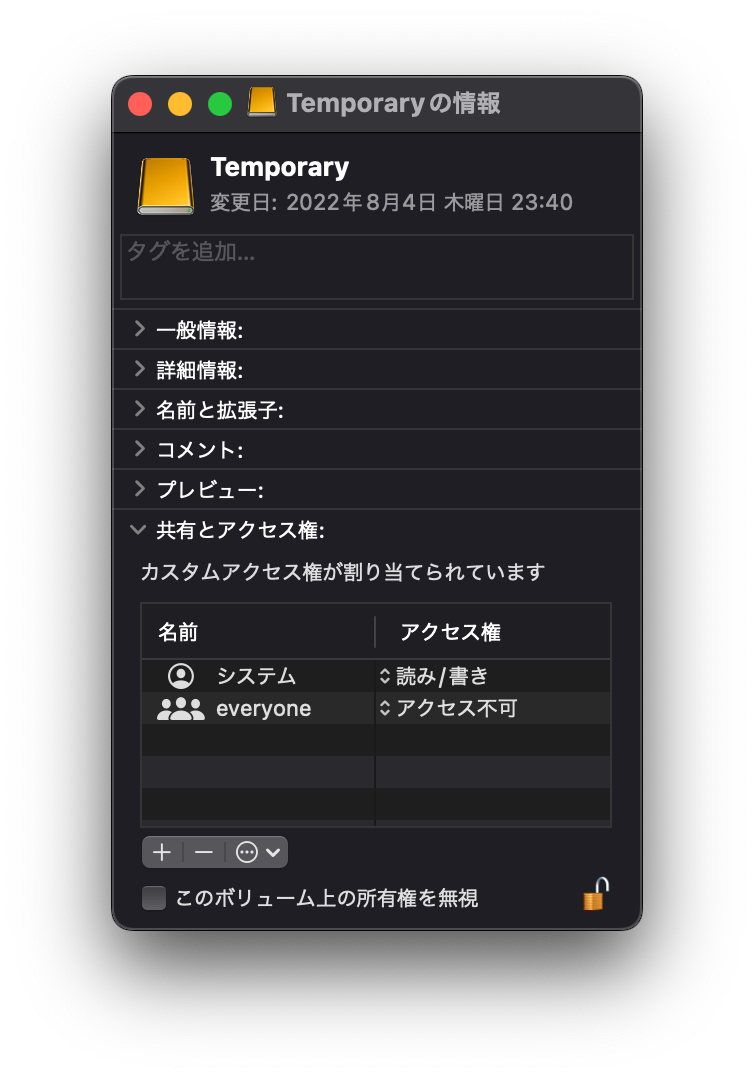Click the タグを追加 input field
Viewport: 754px width, 1078px height.
tap(376, 266)
